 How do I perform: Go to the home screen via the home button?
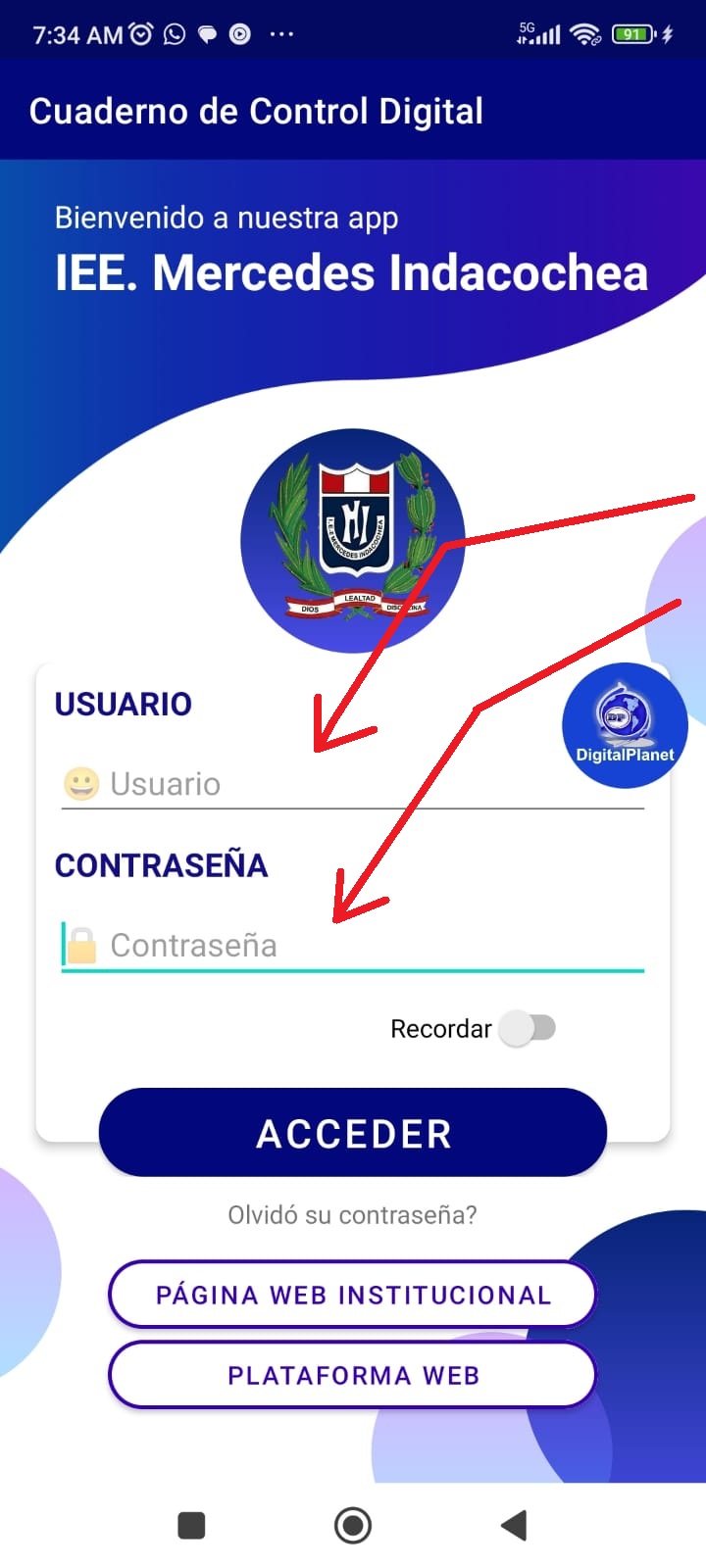pos(353,1525)
